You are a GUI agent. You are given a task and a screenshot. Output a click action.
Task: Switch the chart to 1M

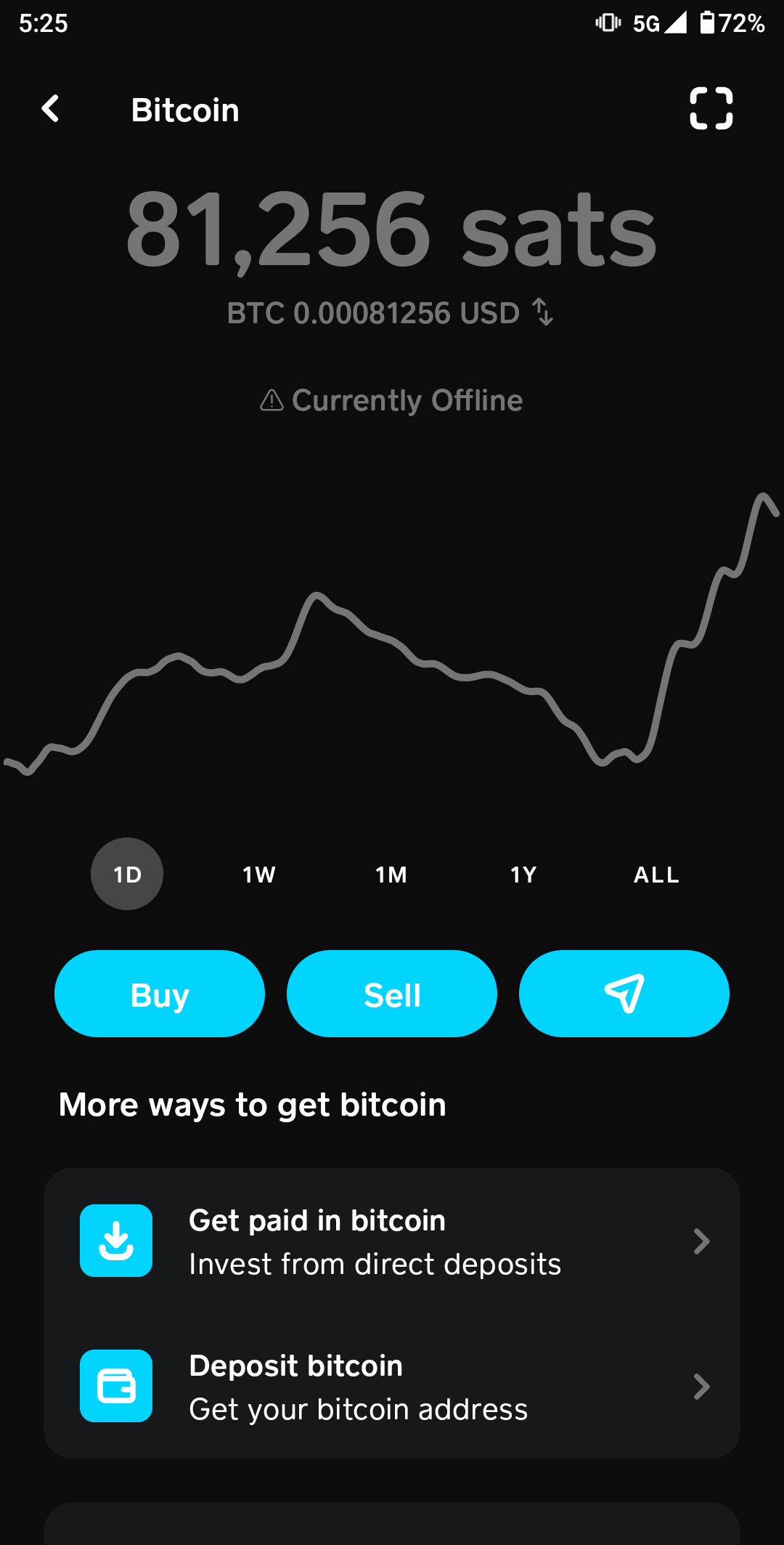[x=391, y=874]
